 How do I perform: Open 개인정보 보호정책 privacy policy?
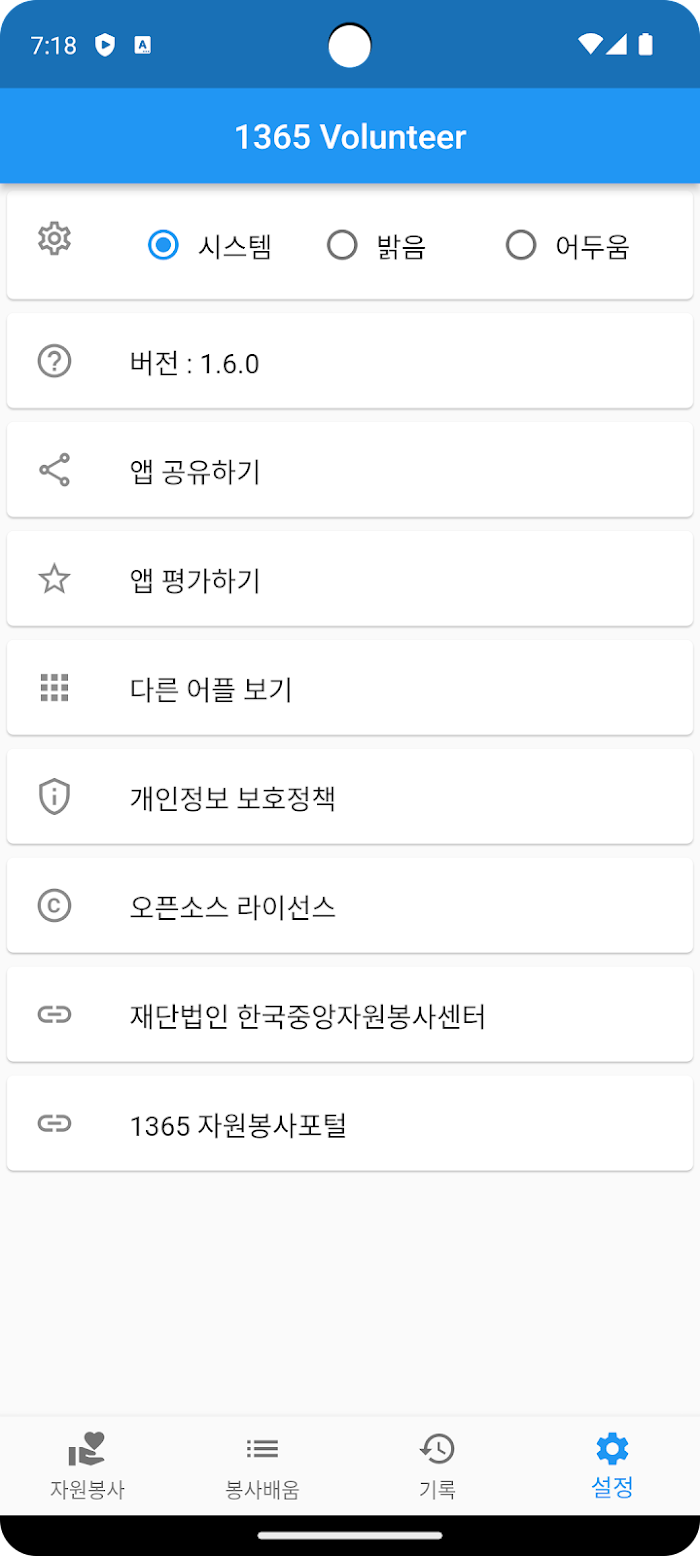350,797
